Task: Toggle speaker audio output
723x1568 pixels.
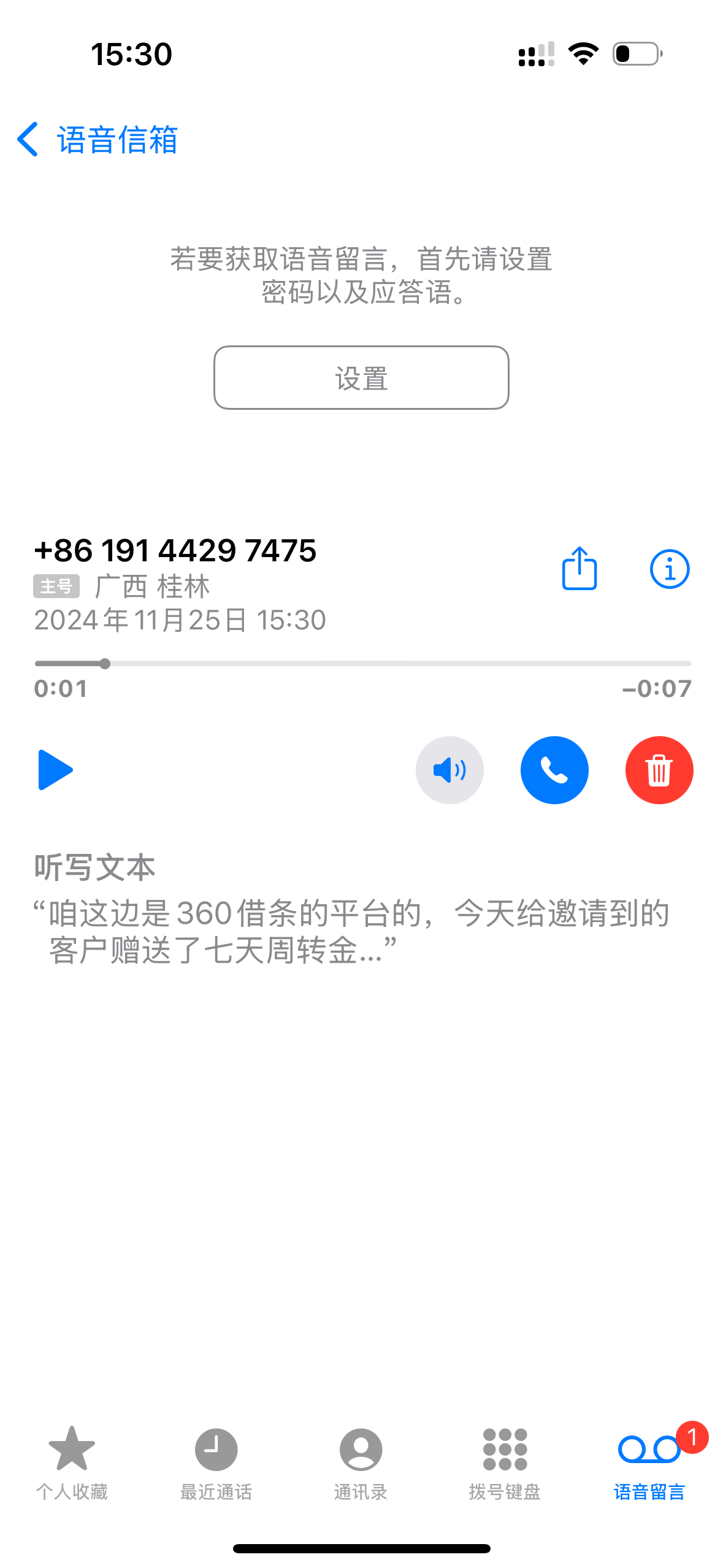Action: [449, 770]
